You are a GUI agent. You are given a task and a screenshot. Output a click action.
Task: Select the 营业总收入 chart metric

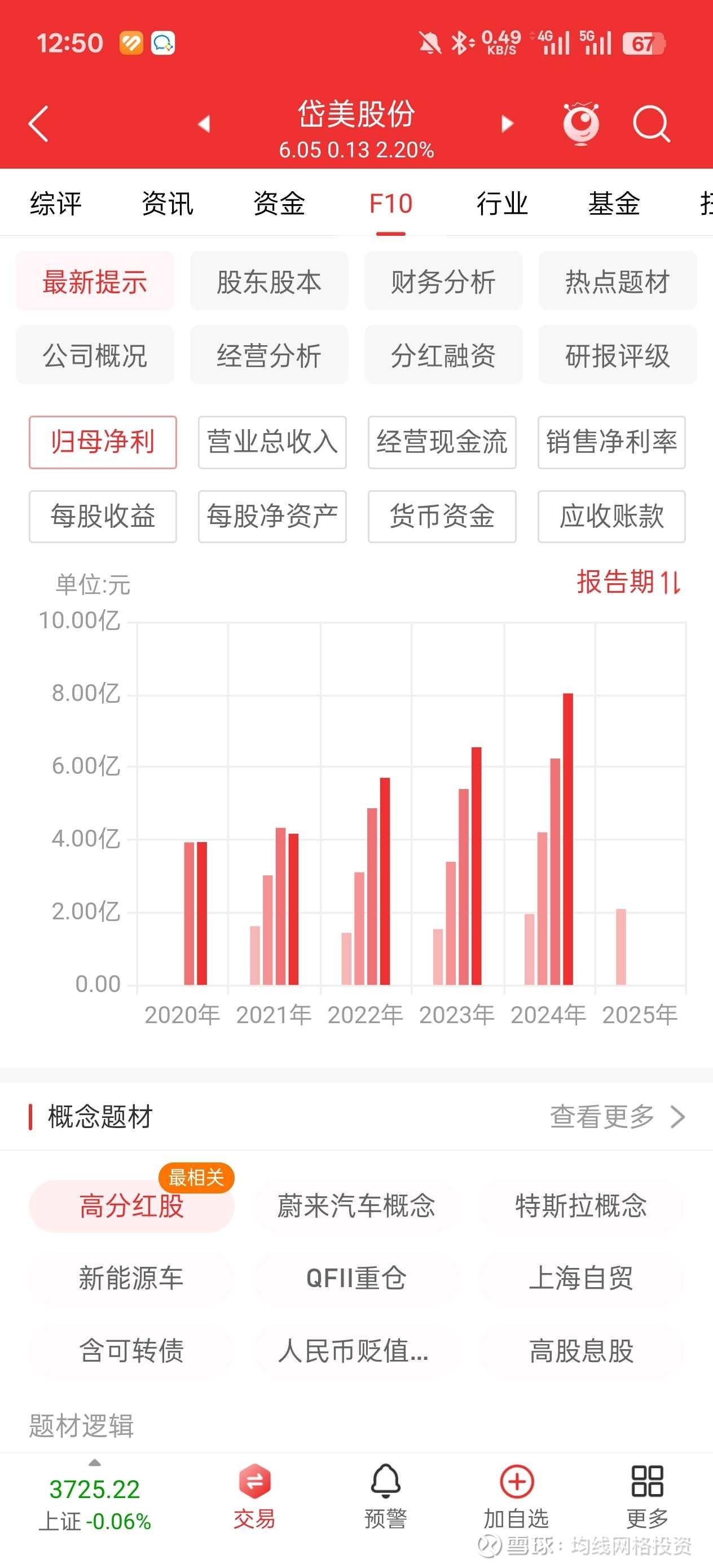[x=272, y=443]
